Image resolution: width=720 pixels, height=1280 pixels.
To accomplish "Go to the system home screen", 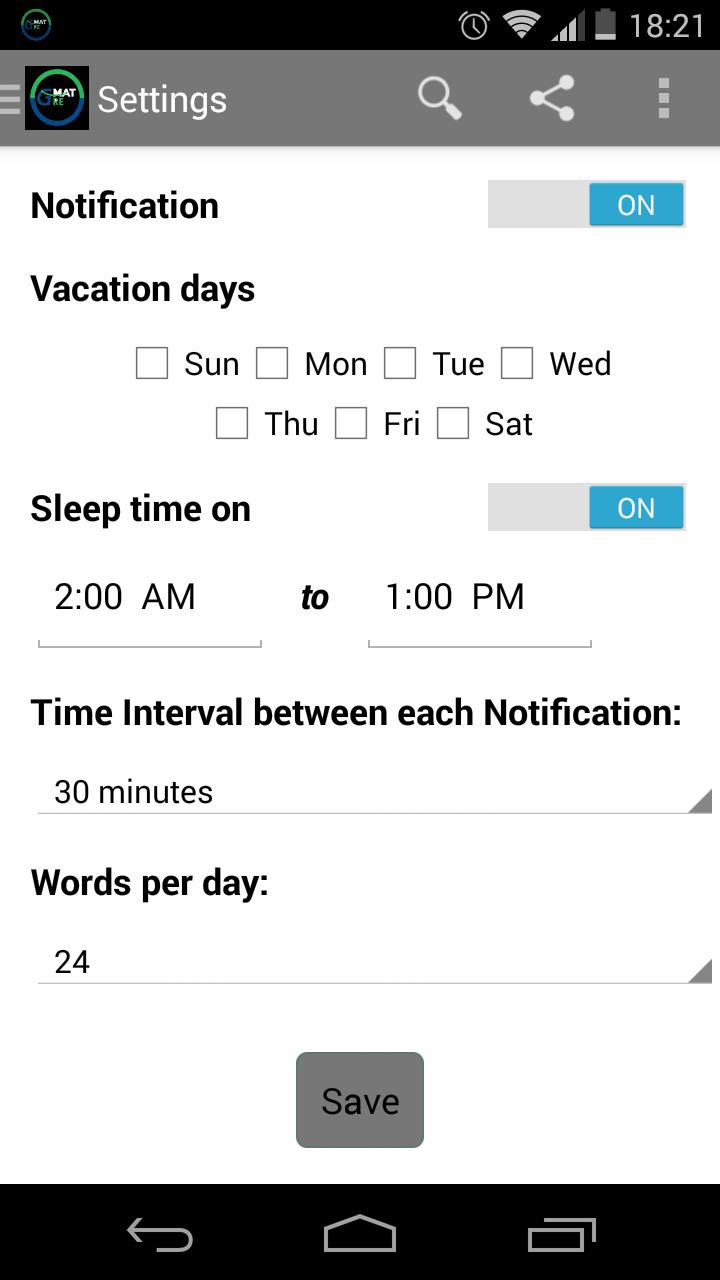I will 360,1234.
